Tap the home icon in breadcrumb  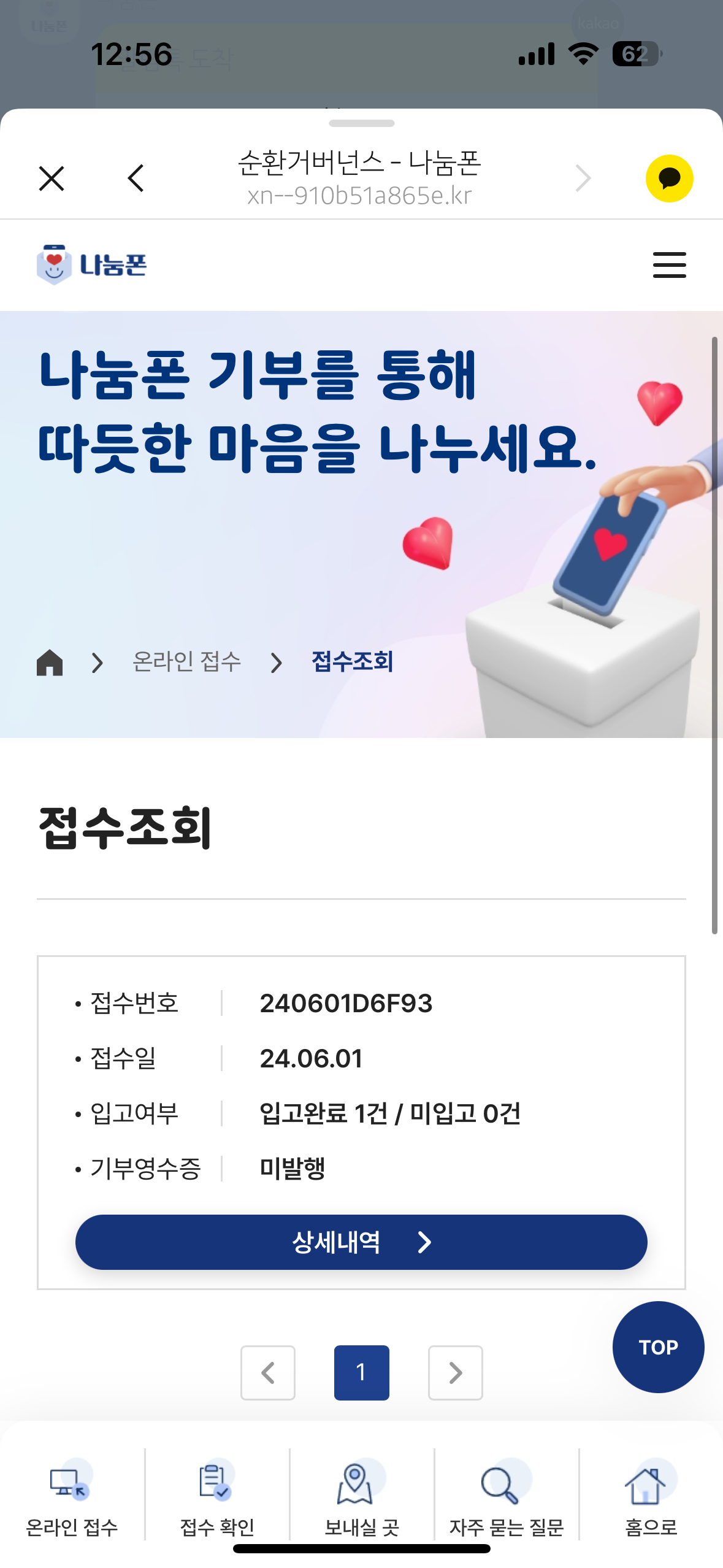(x=50, y=663)
